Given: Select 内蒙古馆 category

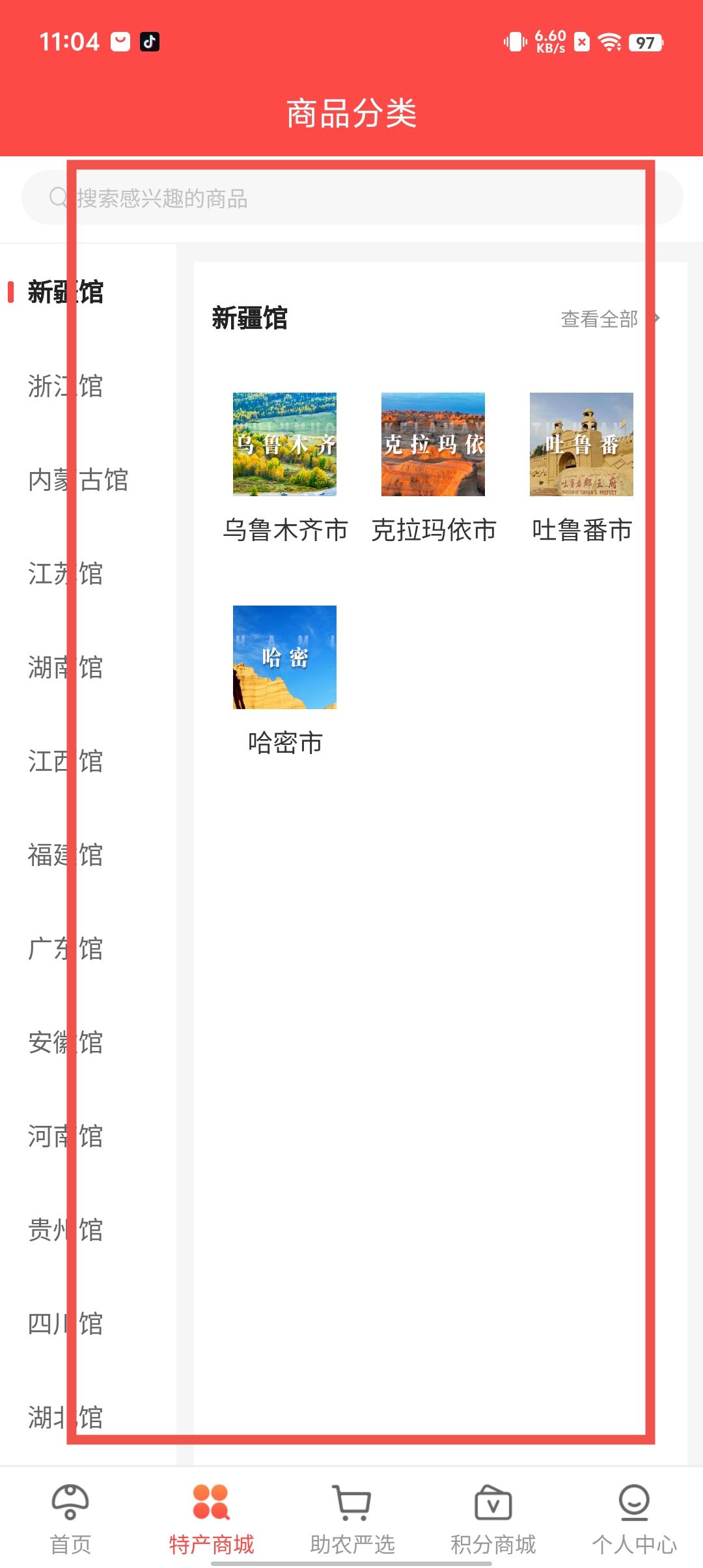Looking at the screenshot, I should (78, 480).
